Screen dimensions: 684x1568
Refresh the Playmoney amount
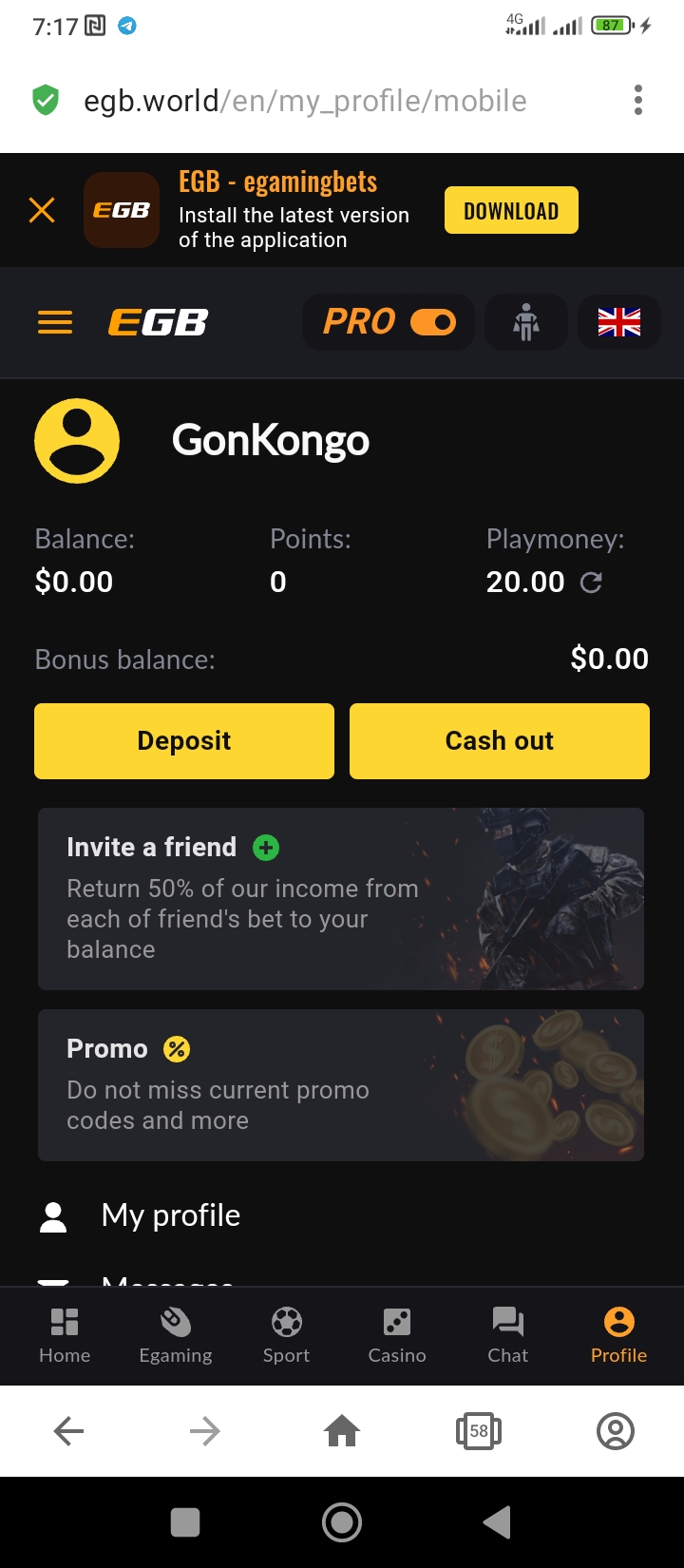pos(591,583)
